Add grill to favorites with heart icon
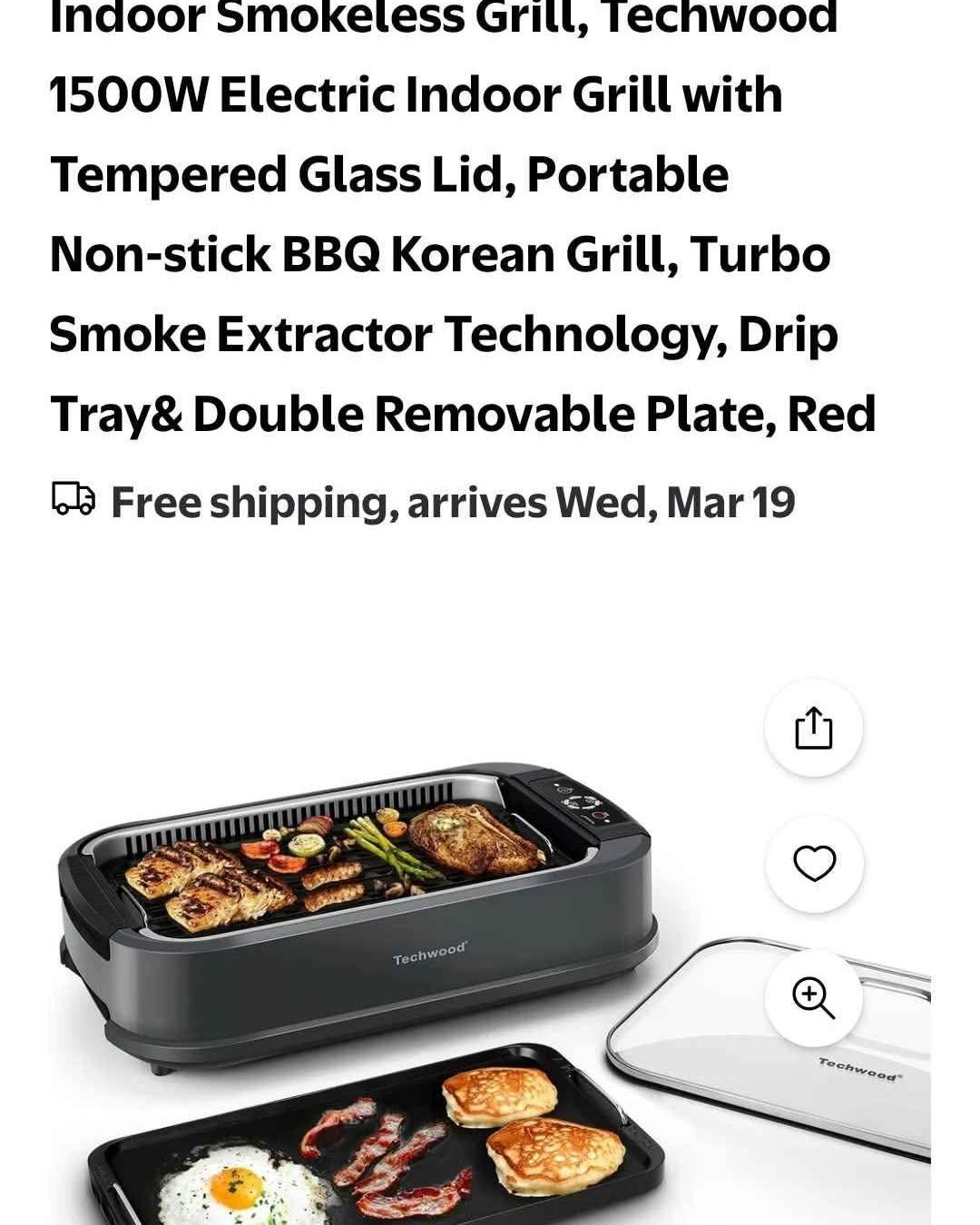The image size is (980, 1225). (814, 863)
